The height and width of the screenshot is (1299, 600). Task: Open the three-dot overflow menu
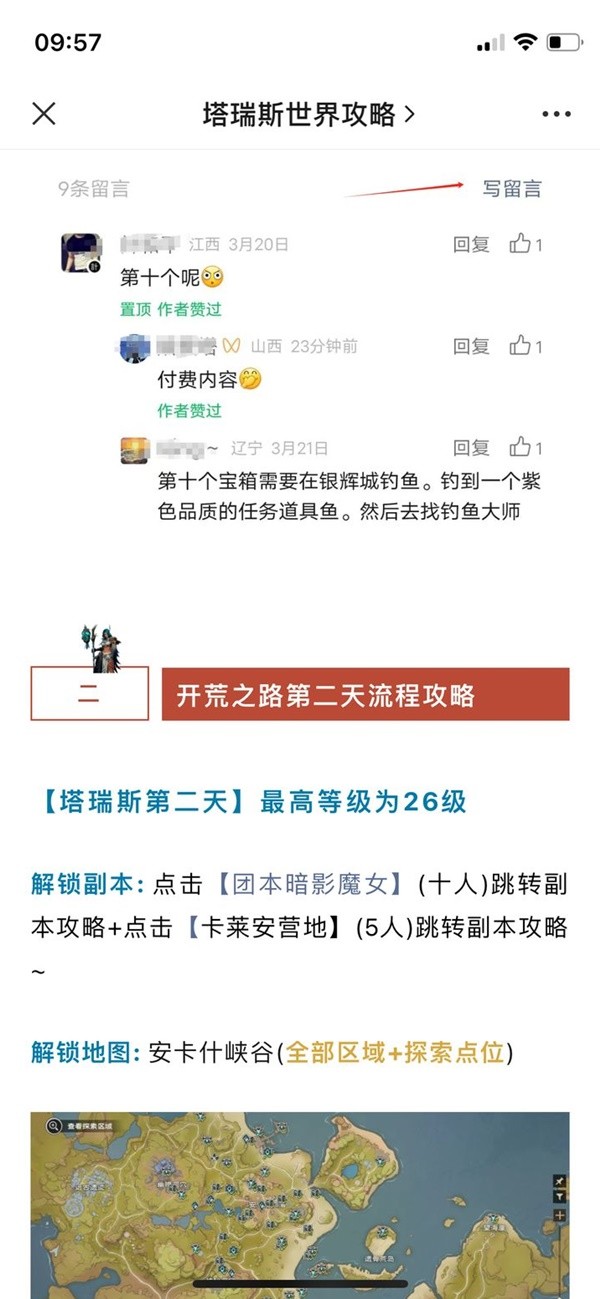pyautogui.click(x=556, y=115)
